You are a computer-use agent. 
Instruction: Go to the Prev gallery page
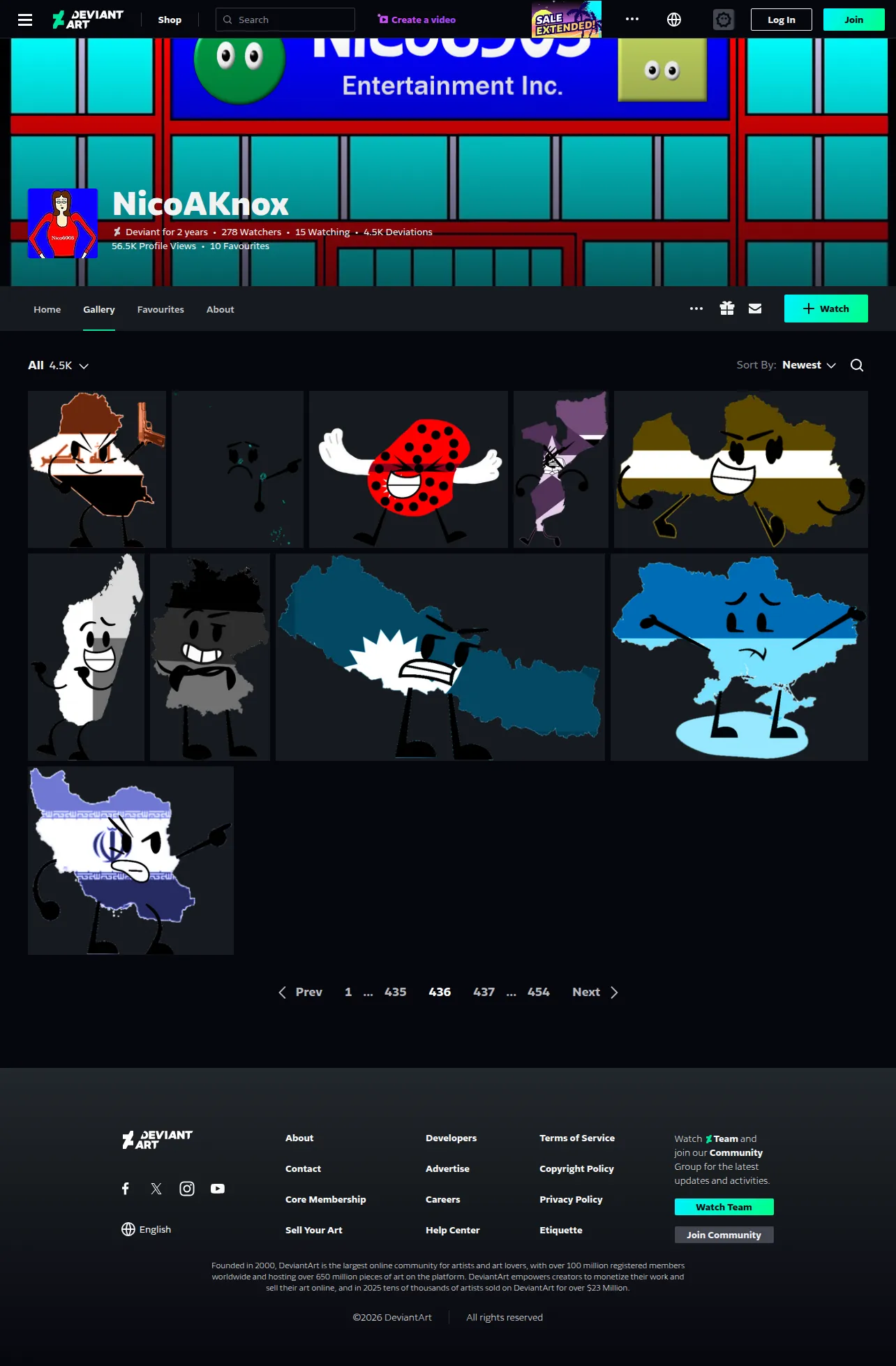coord(300,992)
